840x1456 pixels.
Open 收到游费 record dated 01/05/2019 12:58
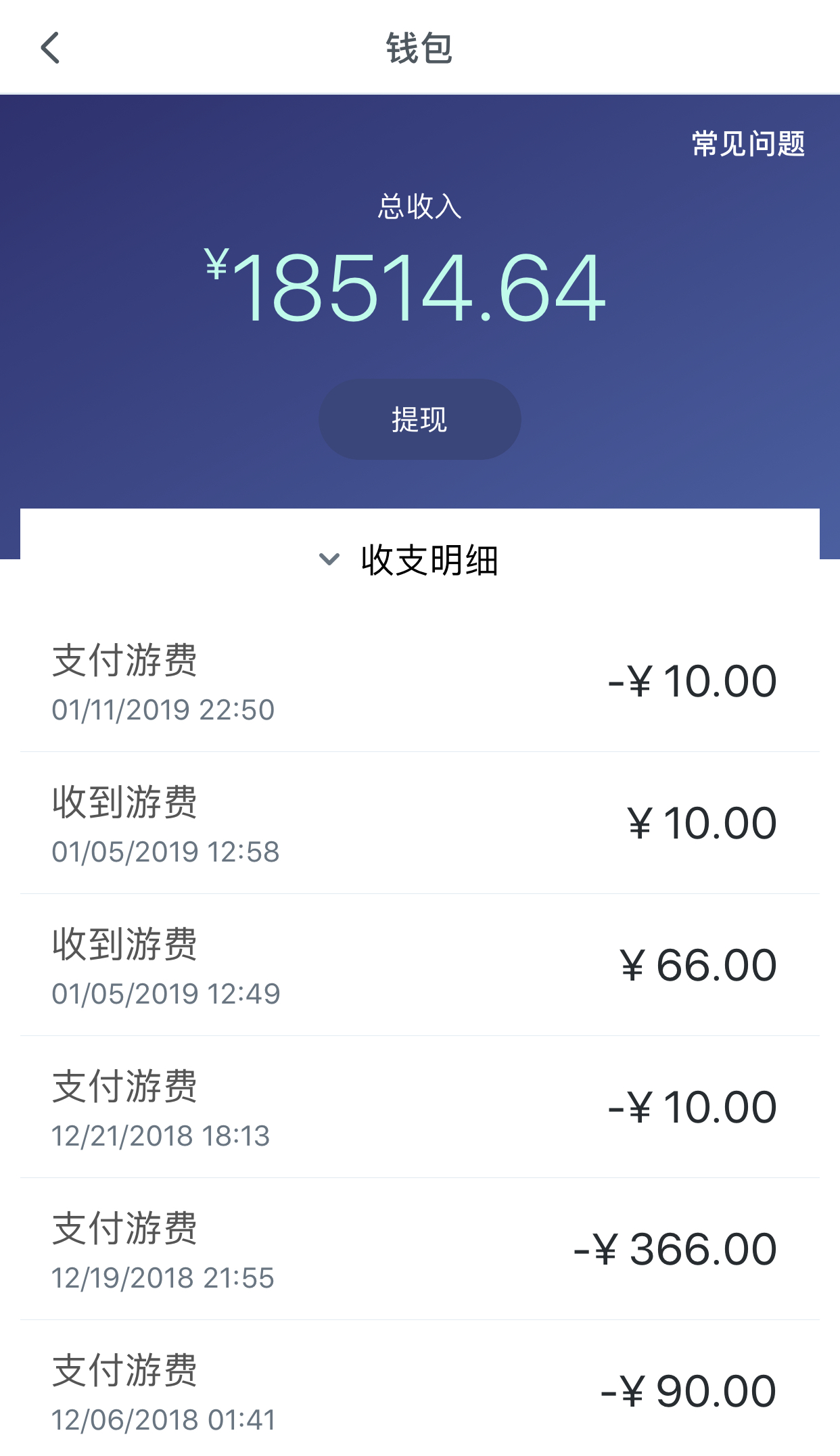[419, 822]
